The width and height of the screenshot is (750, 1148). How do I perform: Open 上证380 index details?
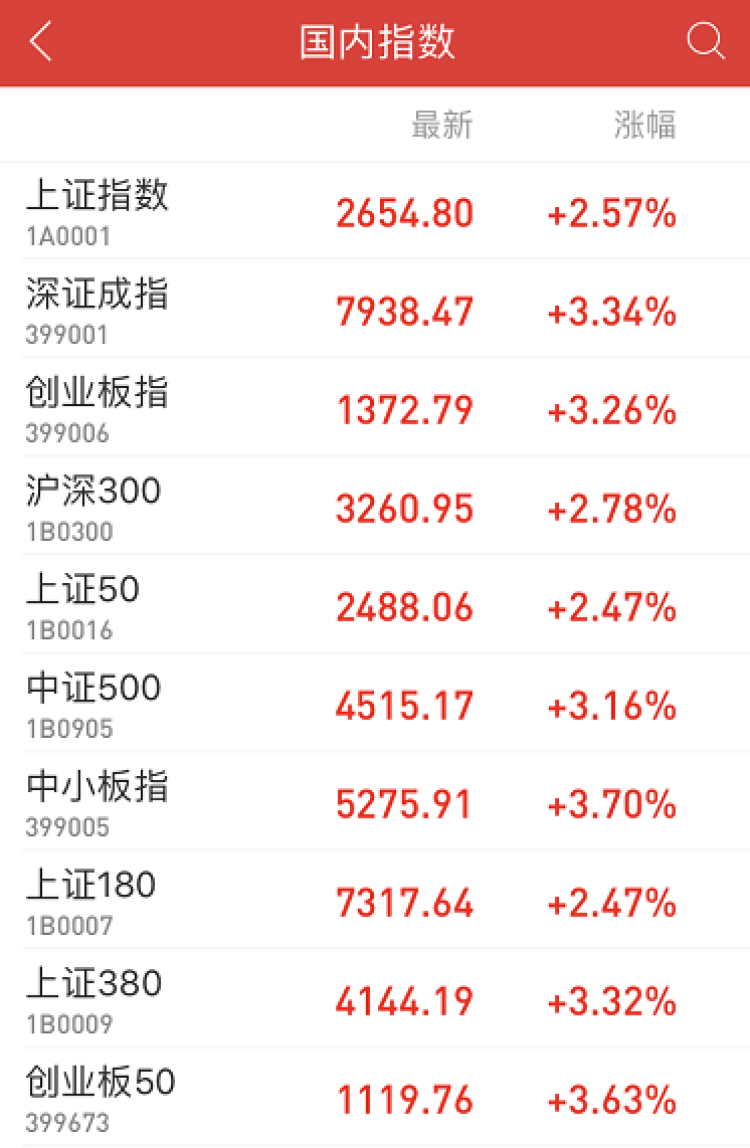[x=93, y=998]
